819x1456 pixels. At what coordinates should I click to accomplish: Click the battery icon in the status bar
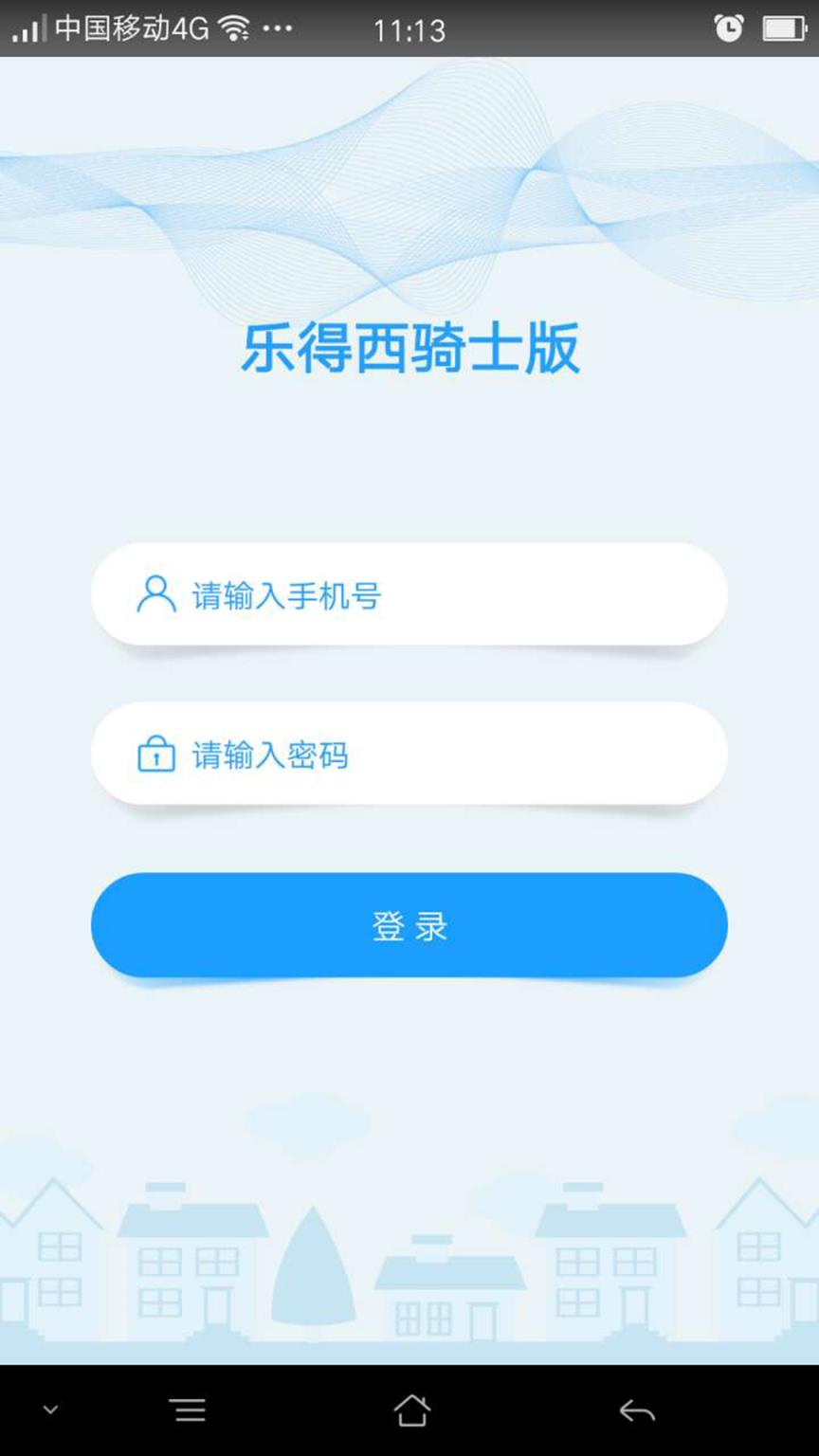click(787, 28)
